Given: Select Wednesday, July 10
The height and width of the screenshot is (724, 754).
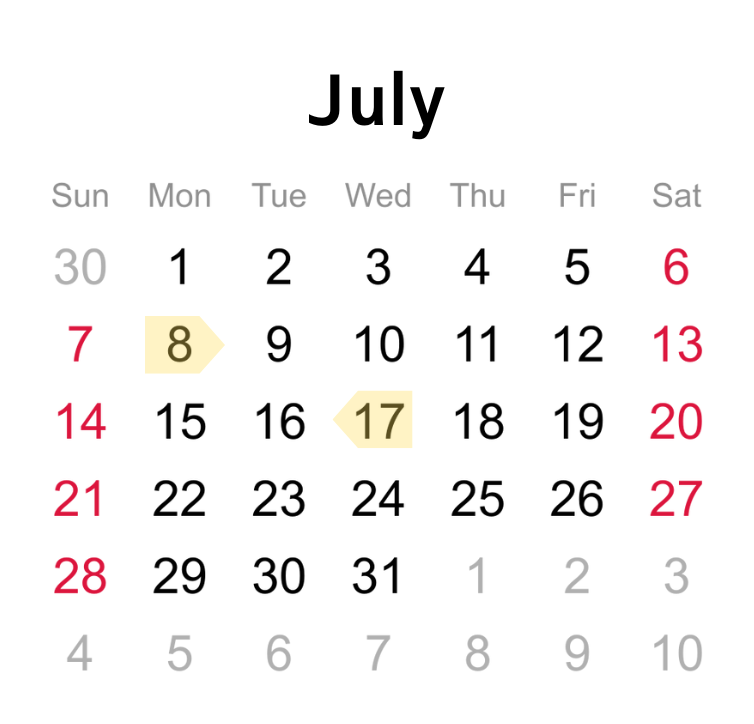Looking at the screenshot, I should coord(378,345).
